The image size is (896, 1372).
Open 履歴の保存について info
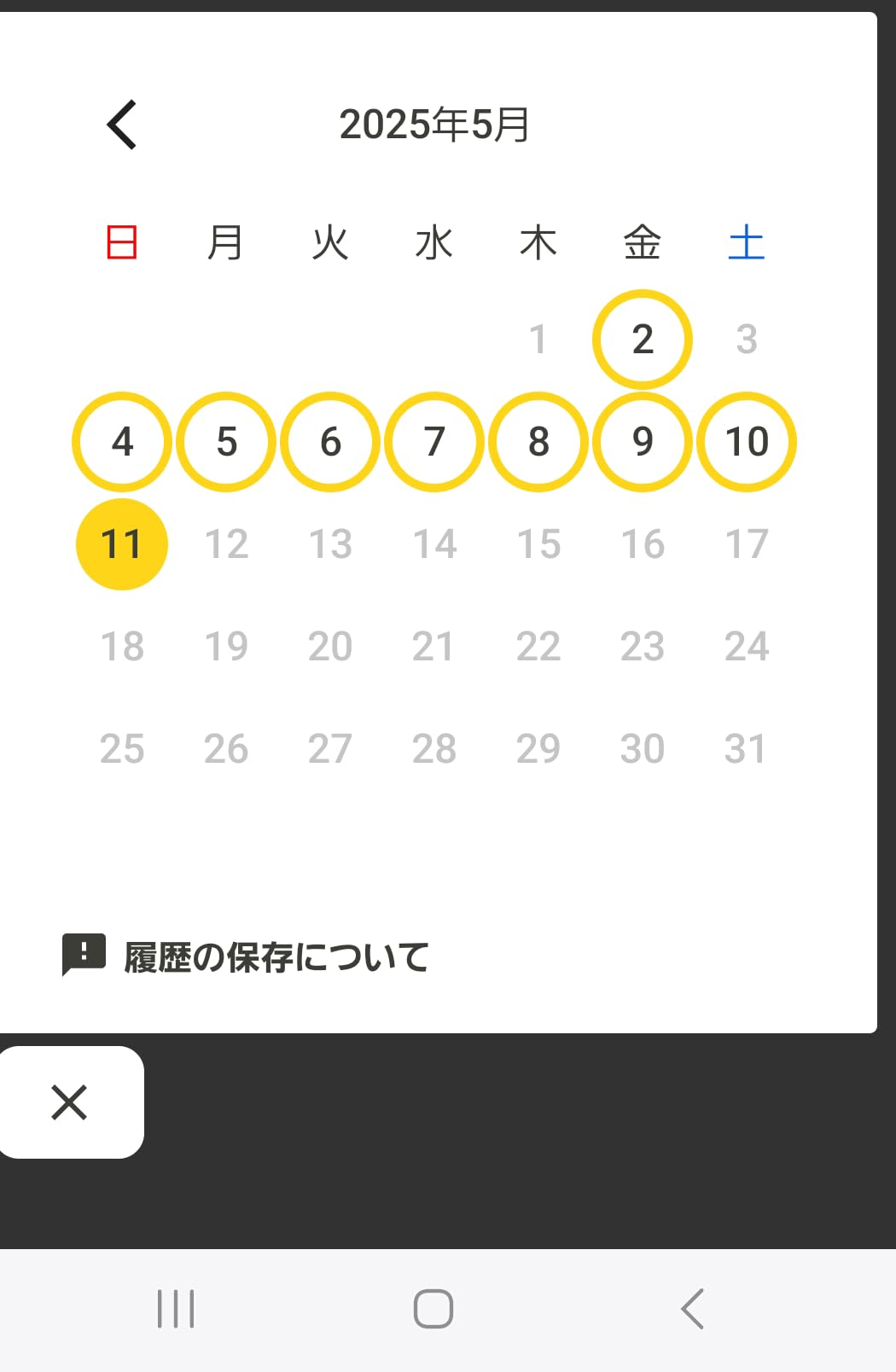pos(246,956)
